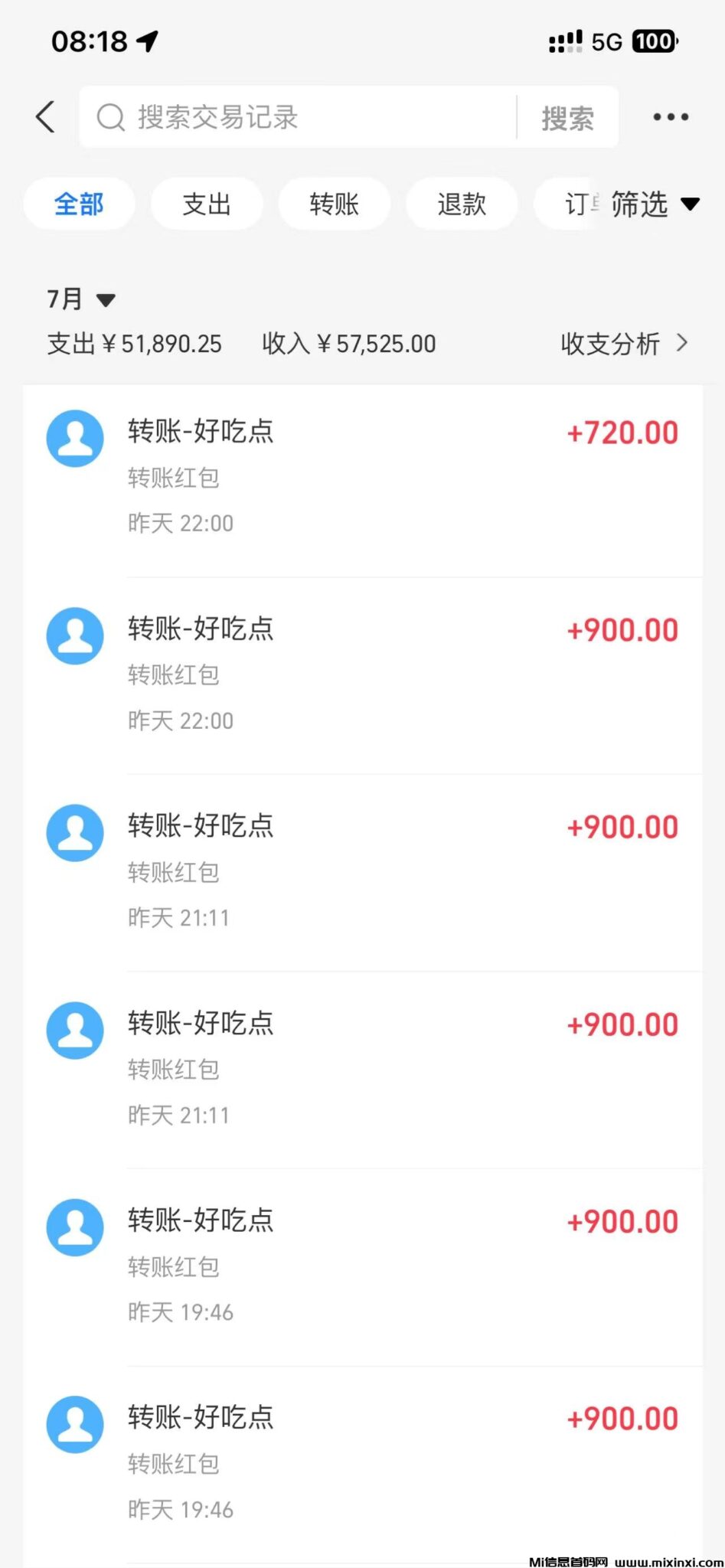Tap the avatar beside the +720.00 transfer

pyautogui.click(x=74, y=438)
